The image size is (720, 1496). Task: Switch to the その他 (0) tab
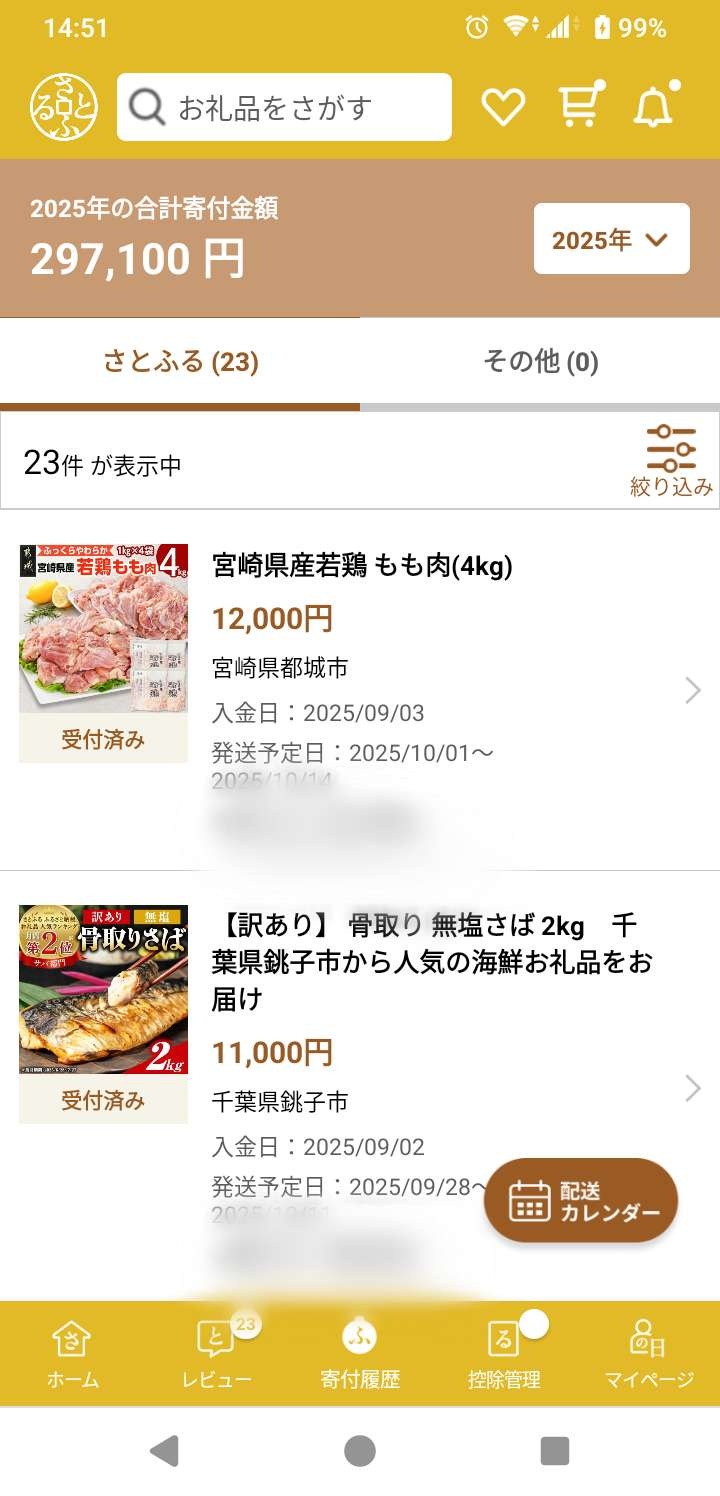540,362
